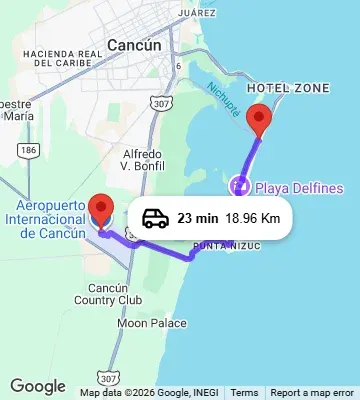This screenshot has width=360, height=400.
Task: Open Report a map error link
Action: pos(312,393)
